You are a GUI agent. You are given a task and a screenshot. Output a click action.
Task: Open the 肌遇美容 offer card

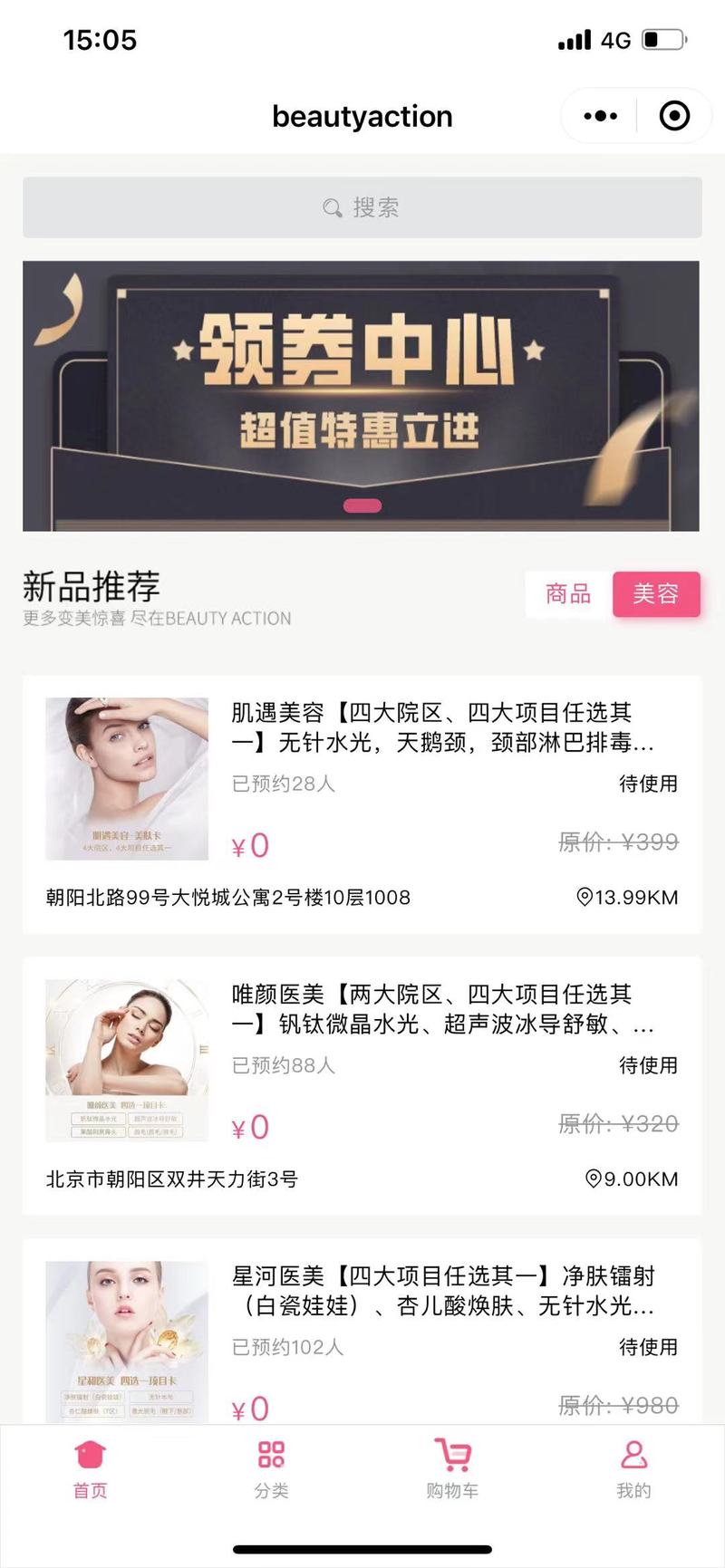(362, 803)
